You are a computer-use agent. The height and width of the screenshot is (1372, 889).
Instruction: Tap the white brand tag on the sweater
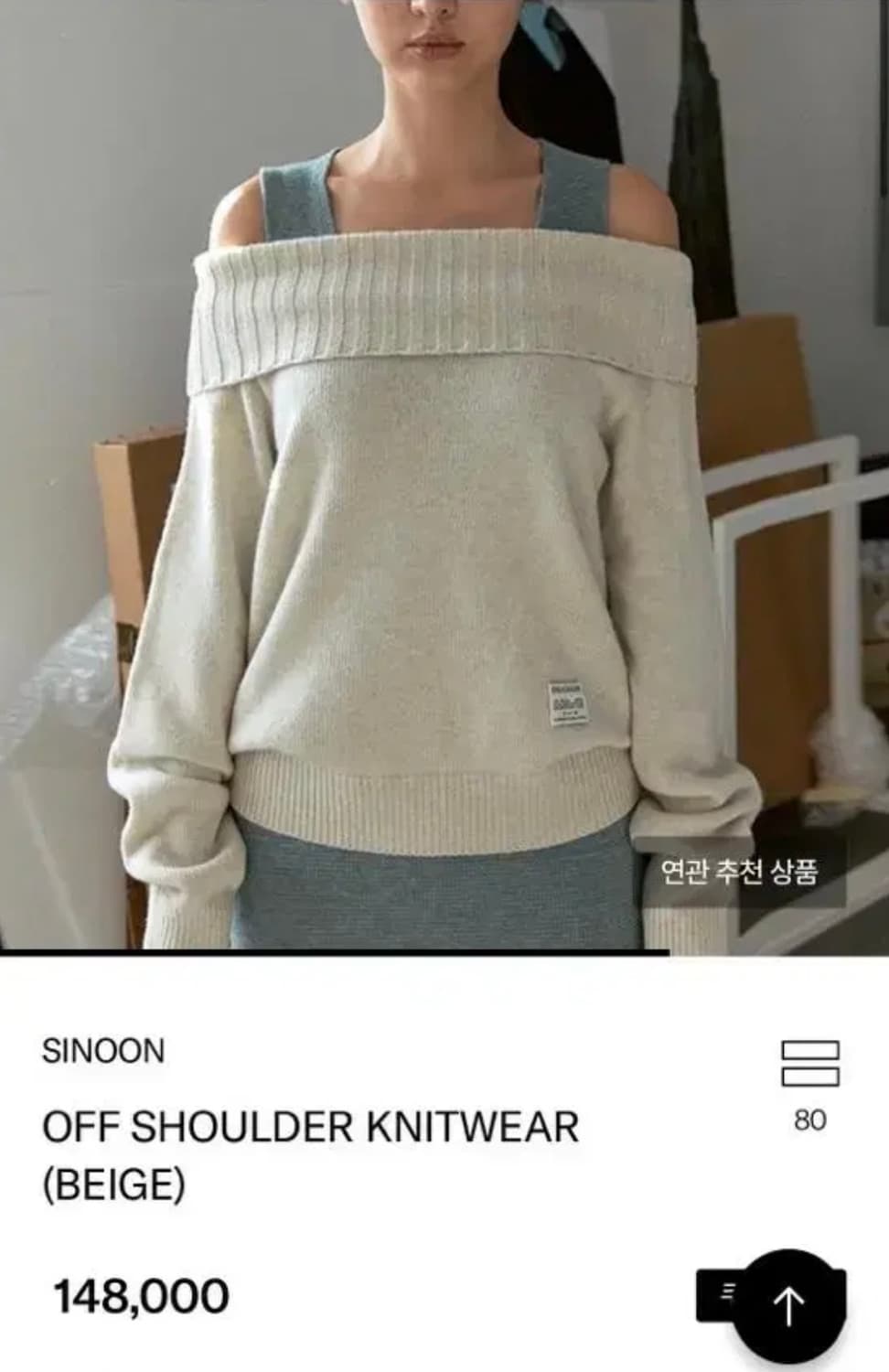click(567, 704)
